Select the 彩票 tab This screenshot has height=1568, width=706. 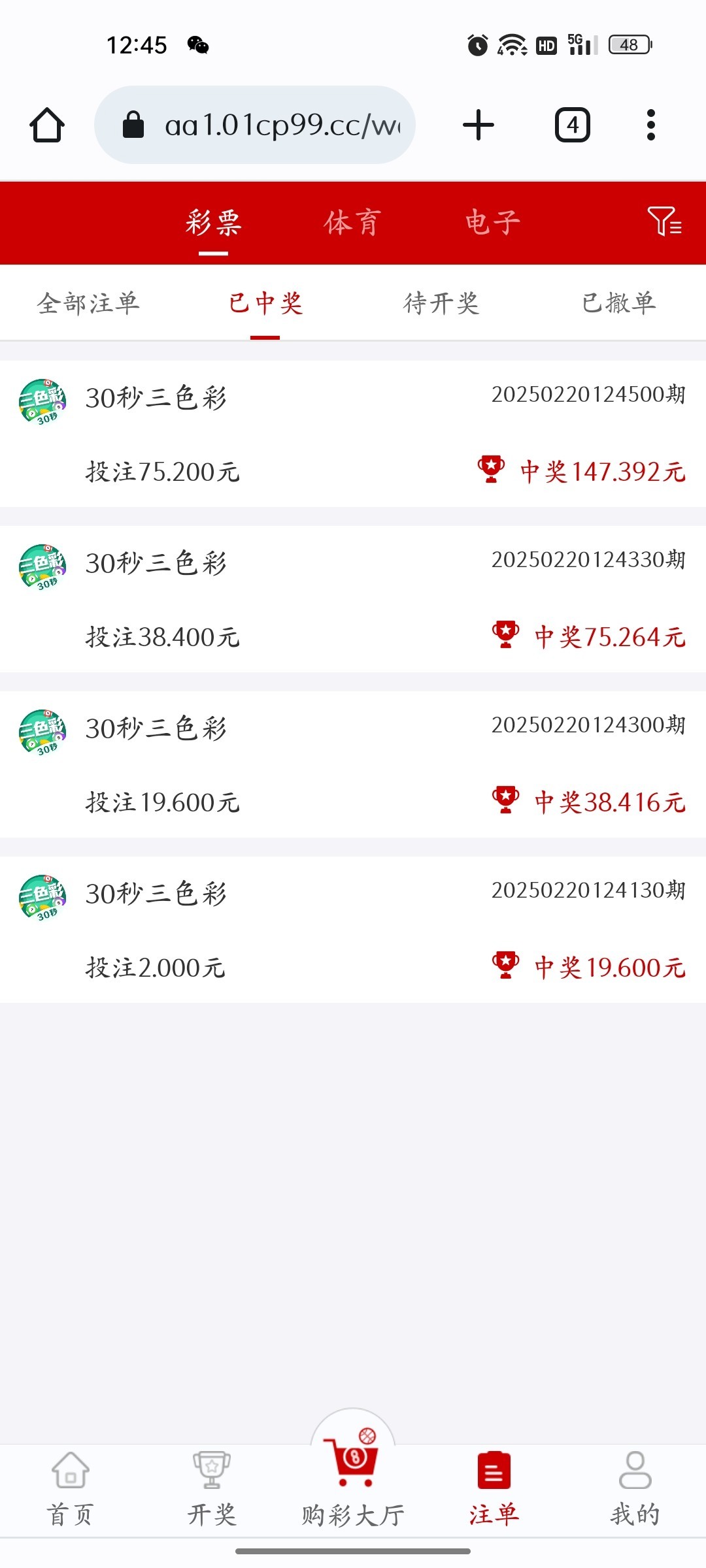tap(214, 223)
